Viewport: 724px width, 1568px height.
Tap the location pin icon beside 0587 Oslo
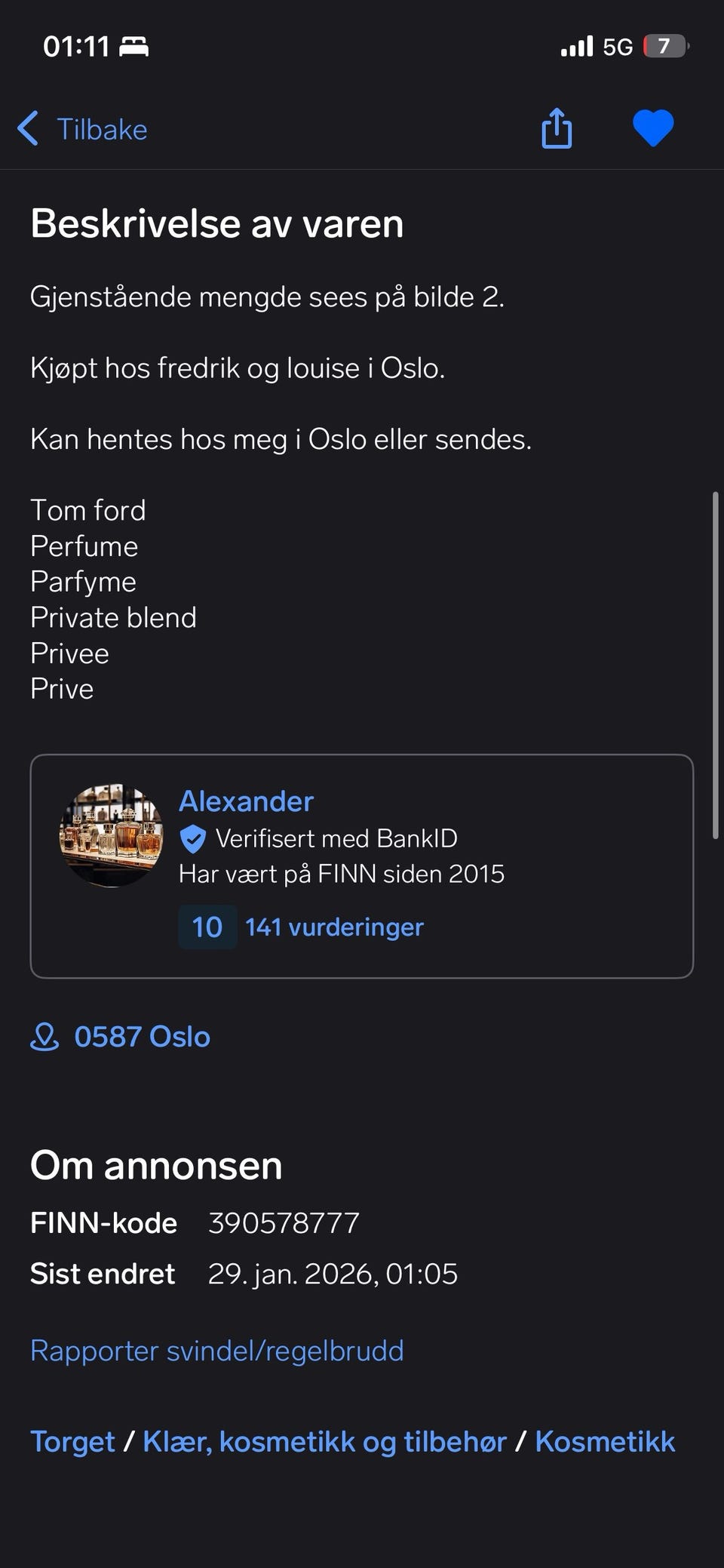pos(45,1037)
